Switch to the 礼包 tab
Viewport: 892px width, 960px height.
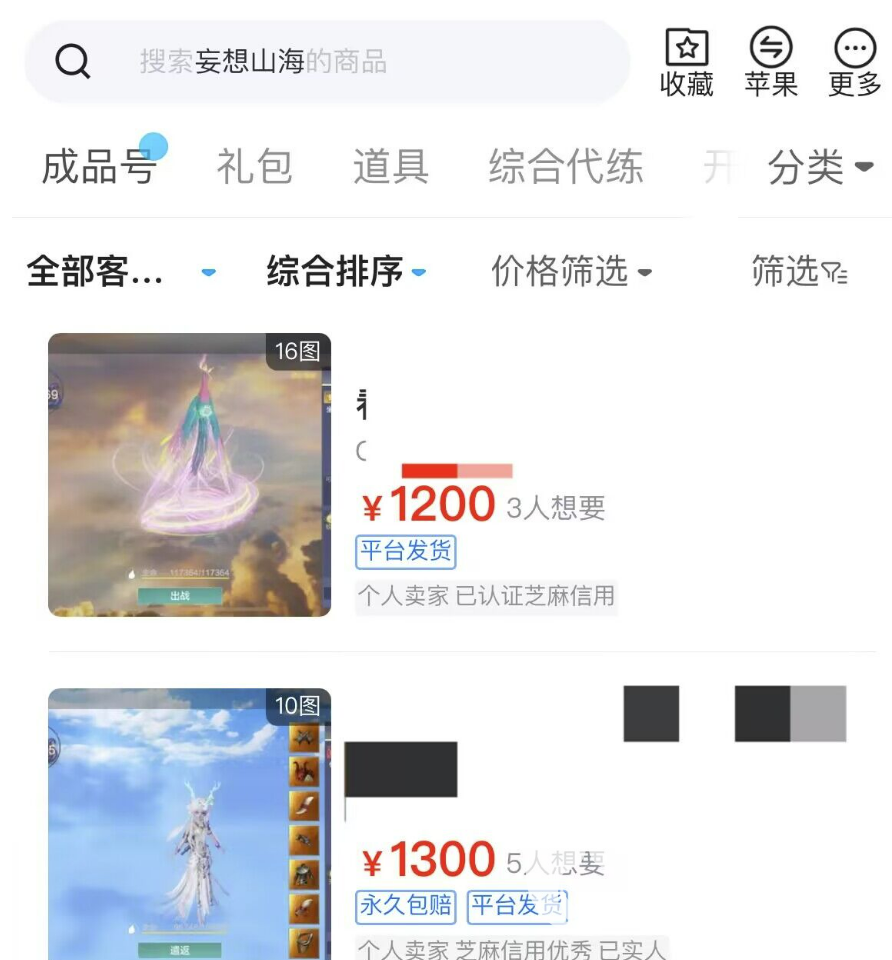(x=254, y=167)
